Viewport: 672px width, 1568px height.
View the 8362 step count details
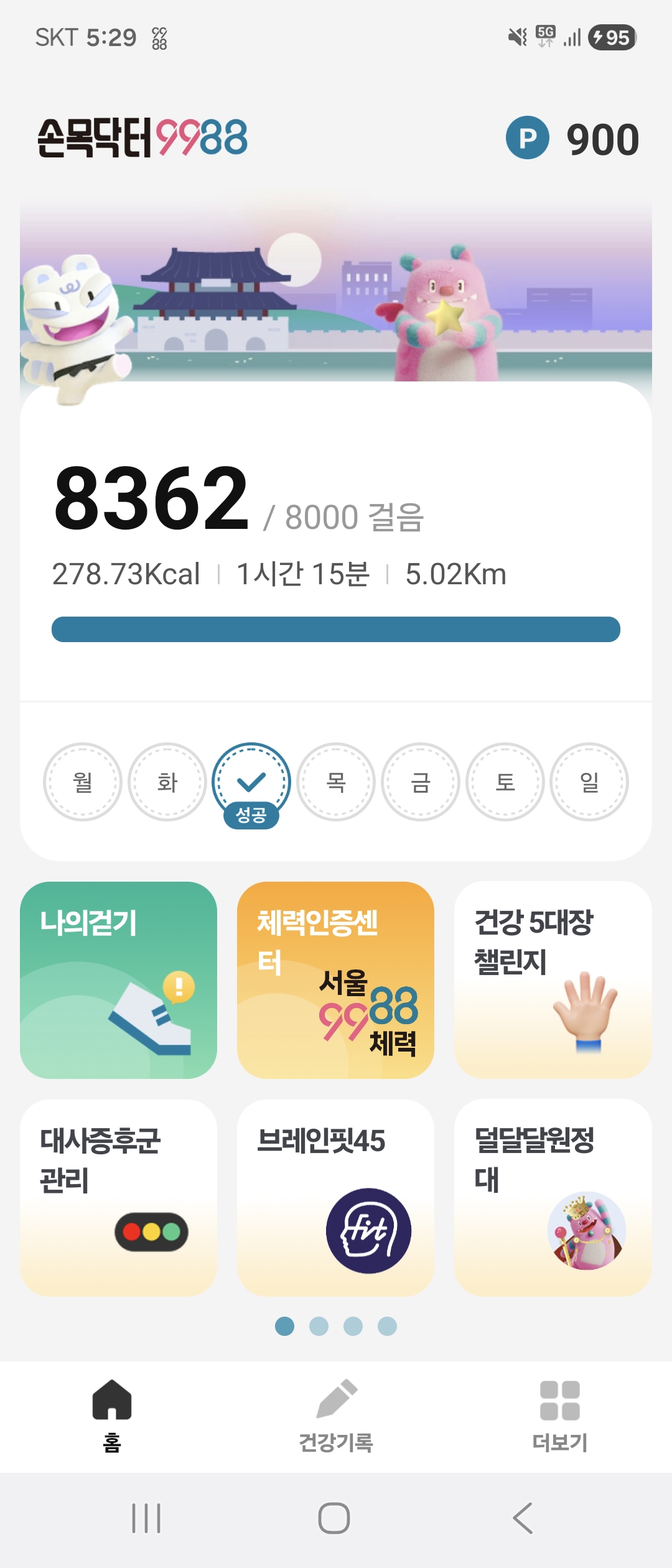click(152, 499)
